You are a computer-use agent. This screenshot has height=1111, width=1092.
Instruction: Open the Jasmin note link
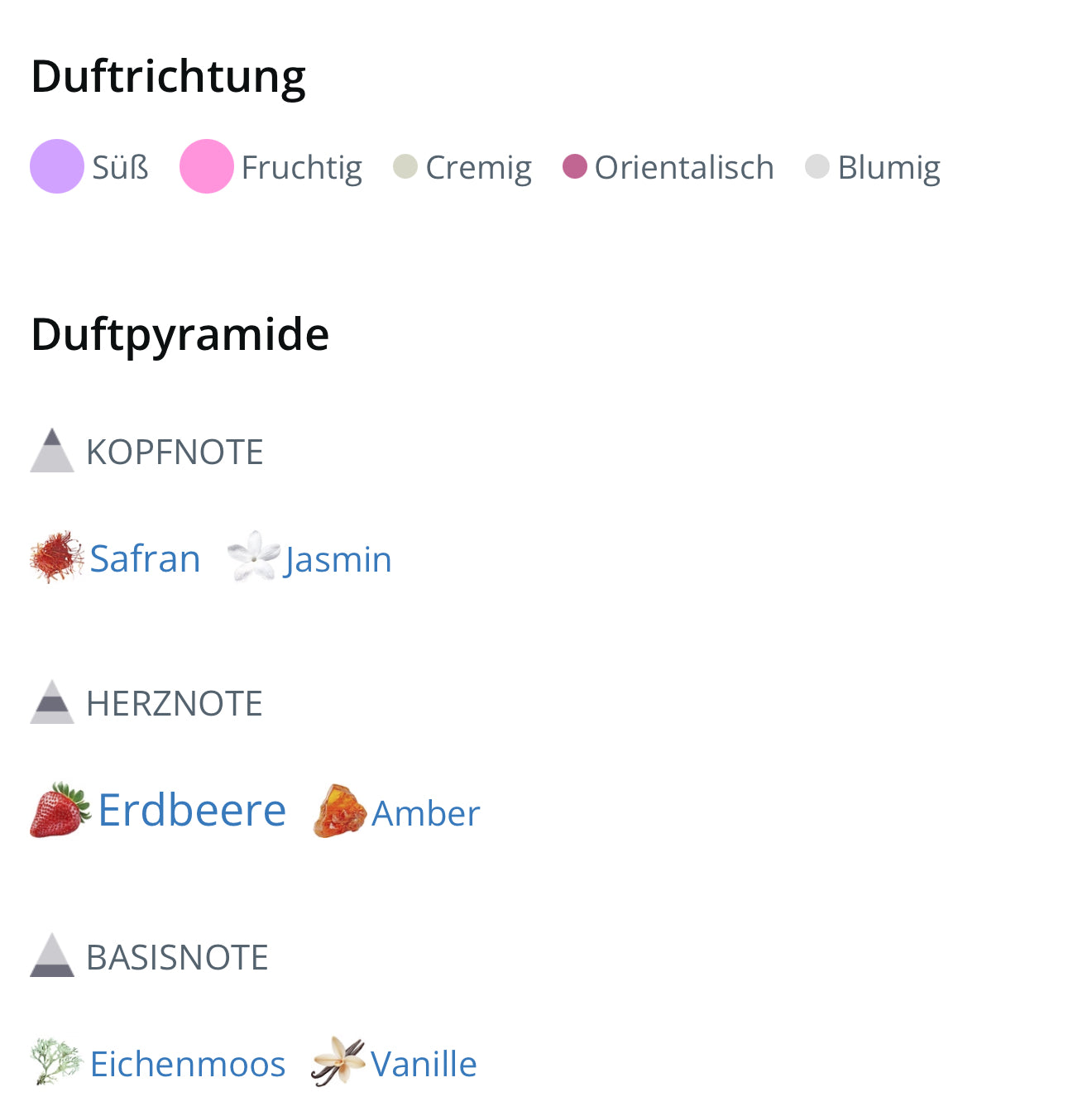337,560
